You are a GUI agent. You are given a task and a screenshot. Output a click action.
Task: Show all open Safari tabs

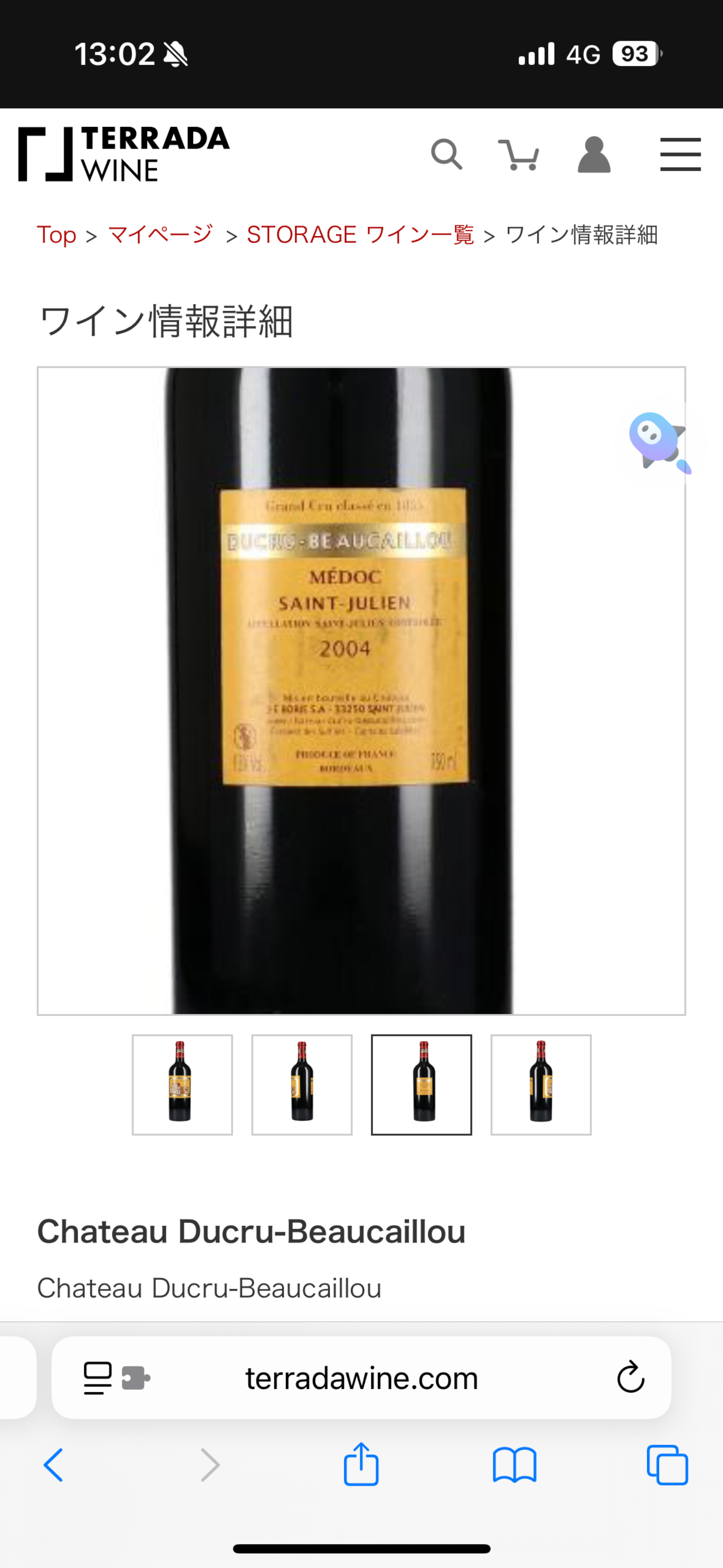coord(667,1465)
